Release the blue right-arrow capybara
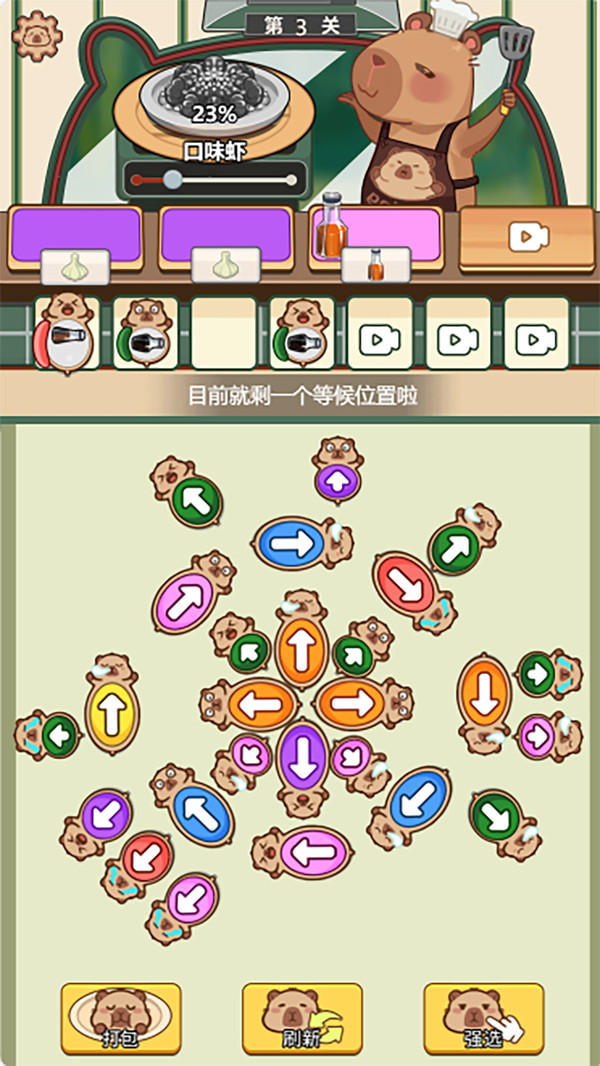The height and width of the screenshot is (1066, 600). (x=302, y=543)
